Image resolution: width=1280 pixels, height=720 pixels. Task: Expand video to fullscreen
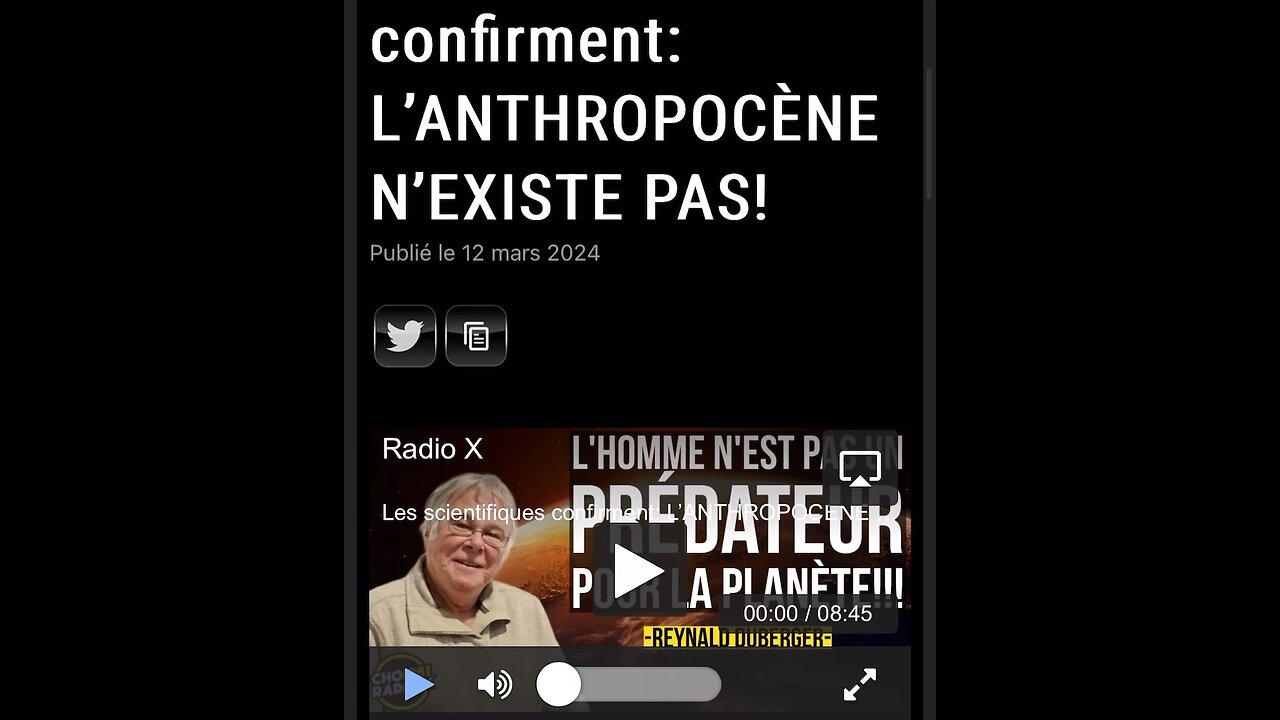(x=860, y=685)
